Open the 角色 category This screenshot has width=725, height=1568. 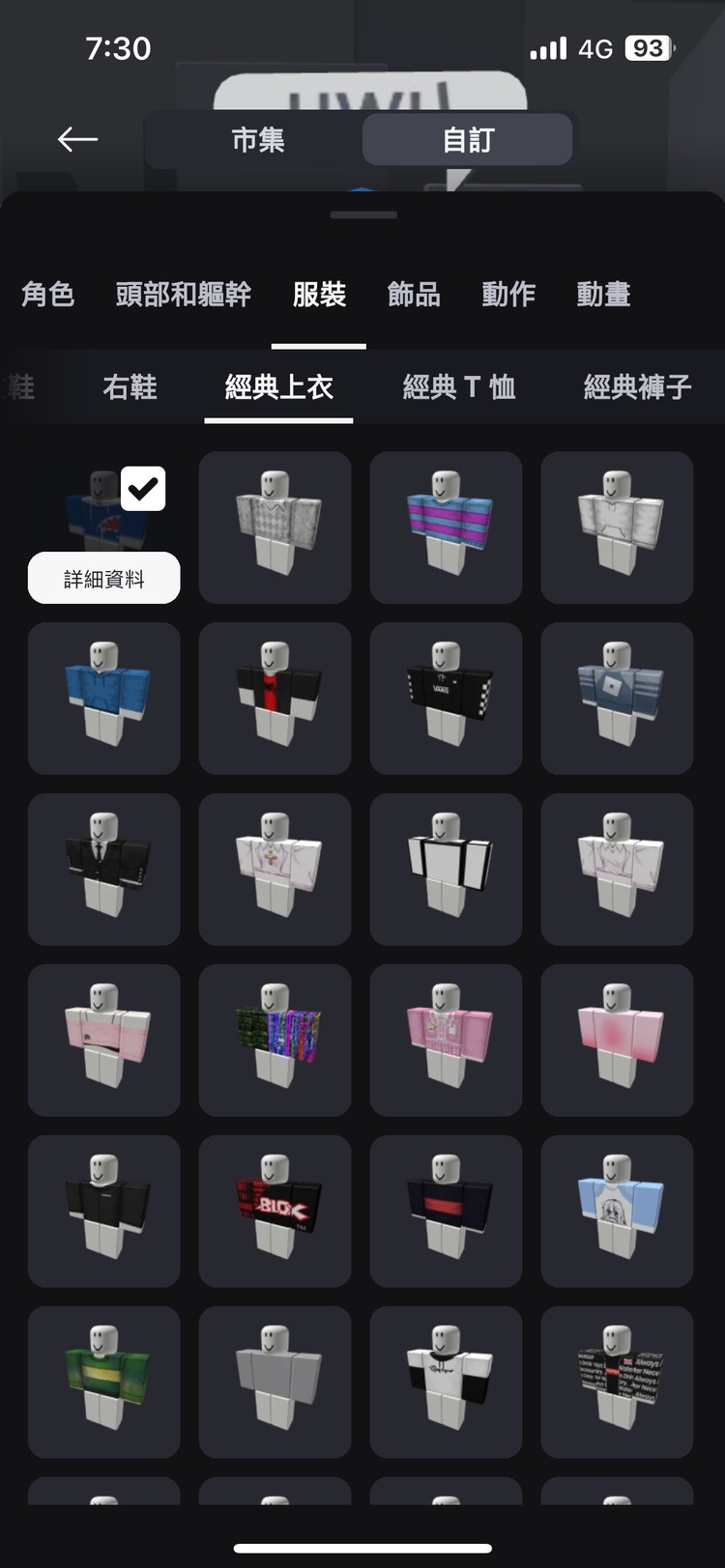coord(48,294)
